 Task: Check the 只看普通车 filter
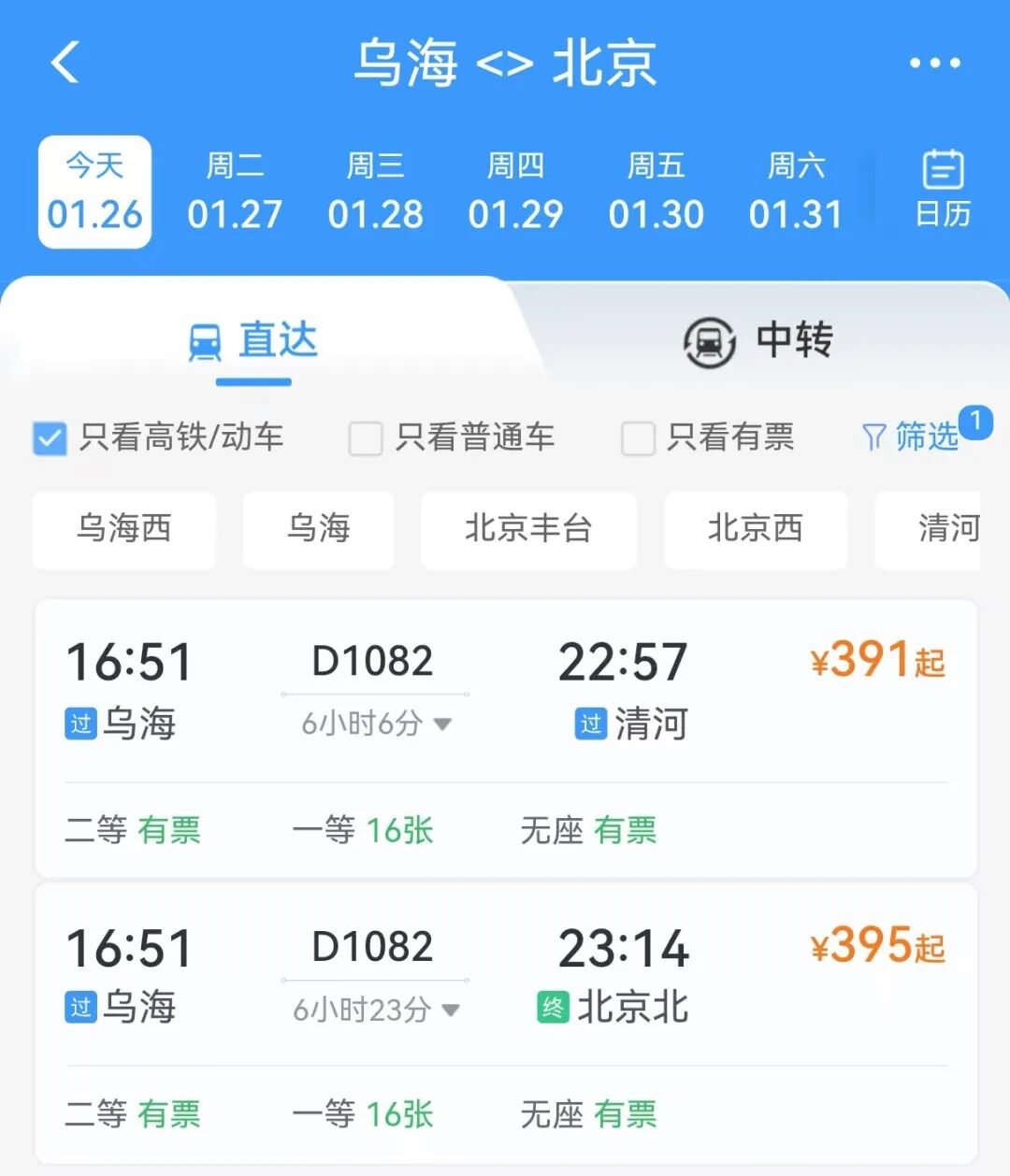point(366,437)
